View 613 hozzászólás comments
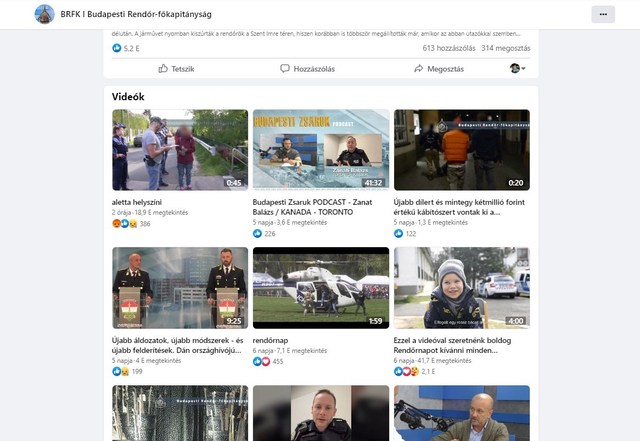The image size is (640, 441). pos(448,48)
